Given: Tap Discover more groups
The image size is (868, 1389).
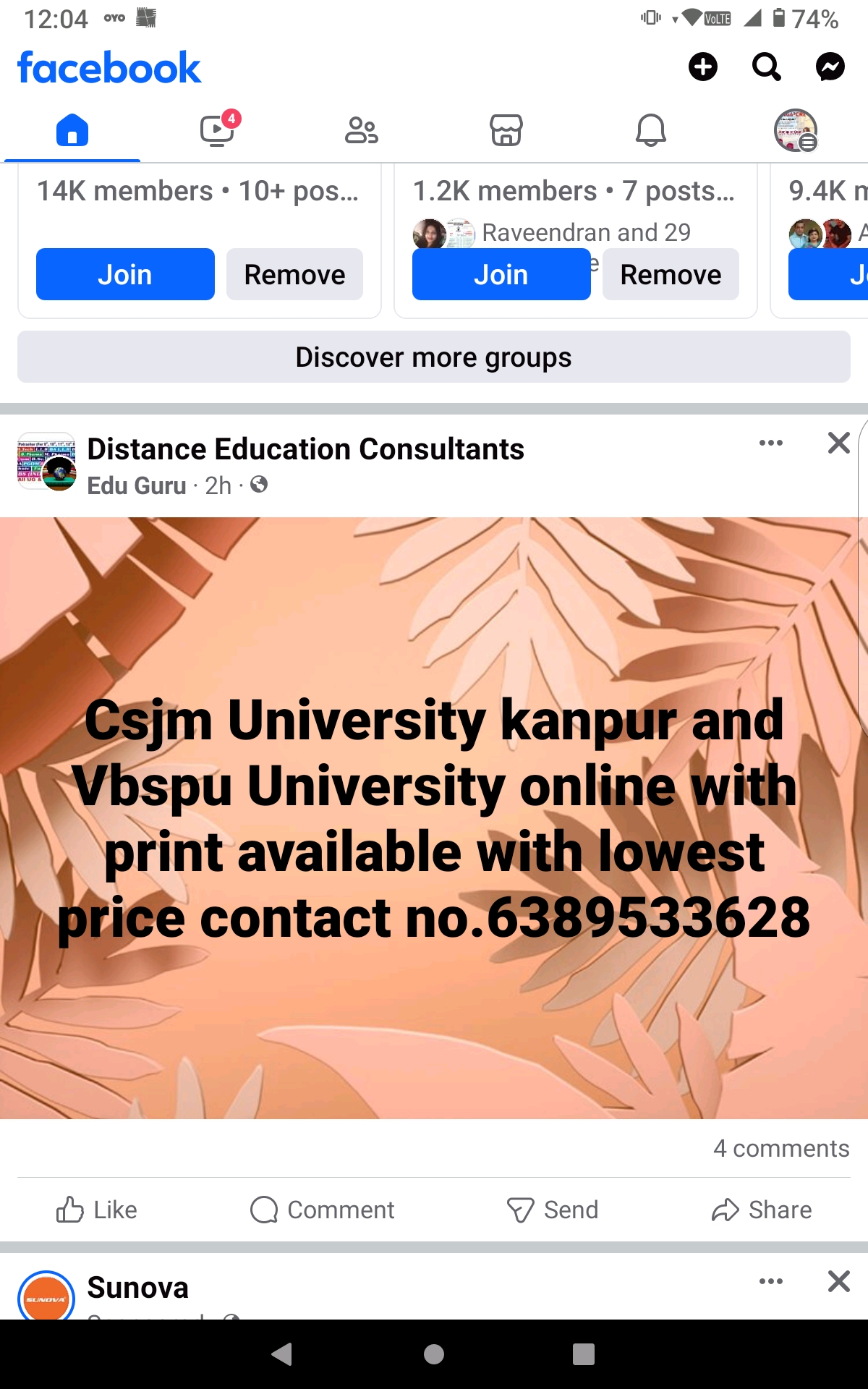Looking at the screenshot, I should pos(433,357).
